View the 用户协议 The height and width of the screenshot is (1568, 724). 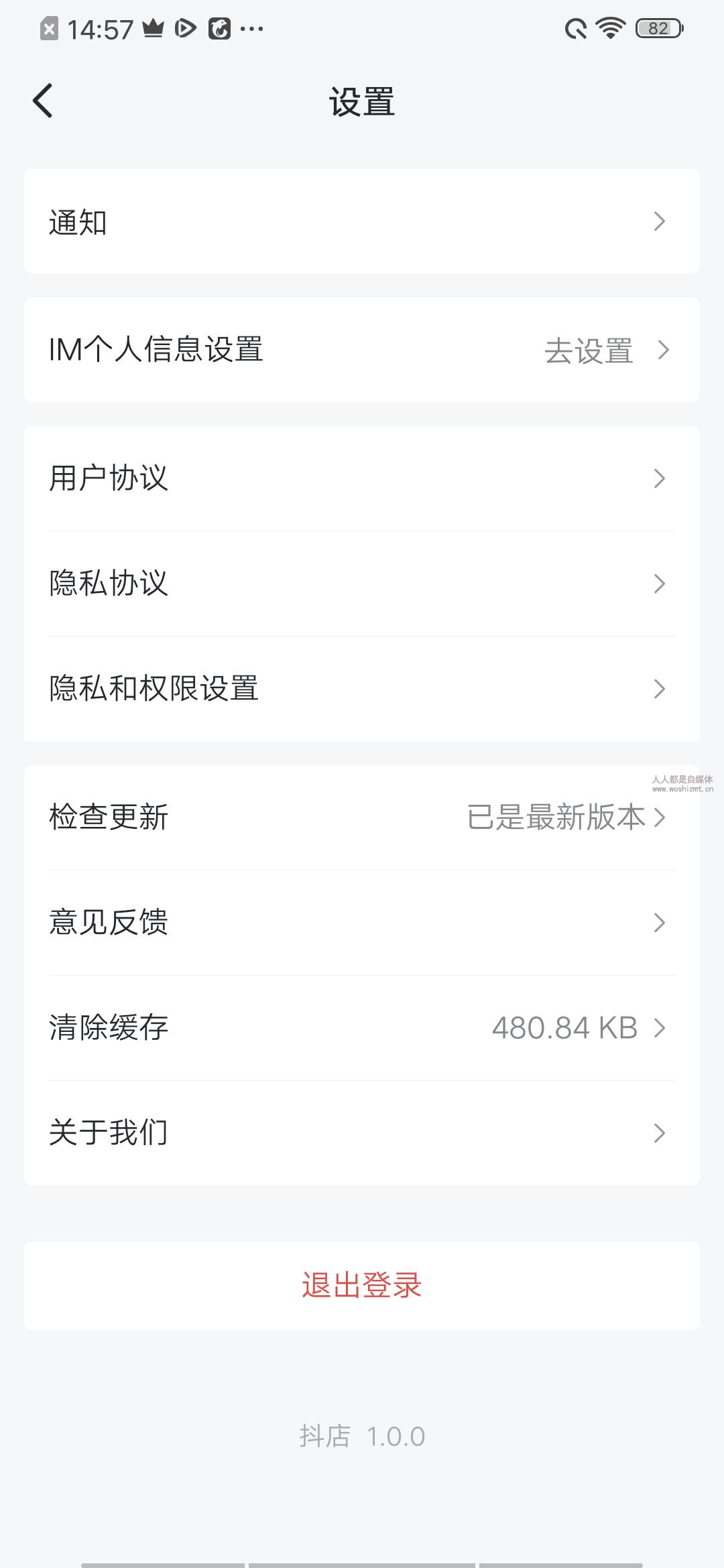click(x=362, y=478)
